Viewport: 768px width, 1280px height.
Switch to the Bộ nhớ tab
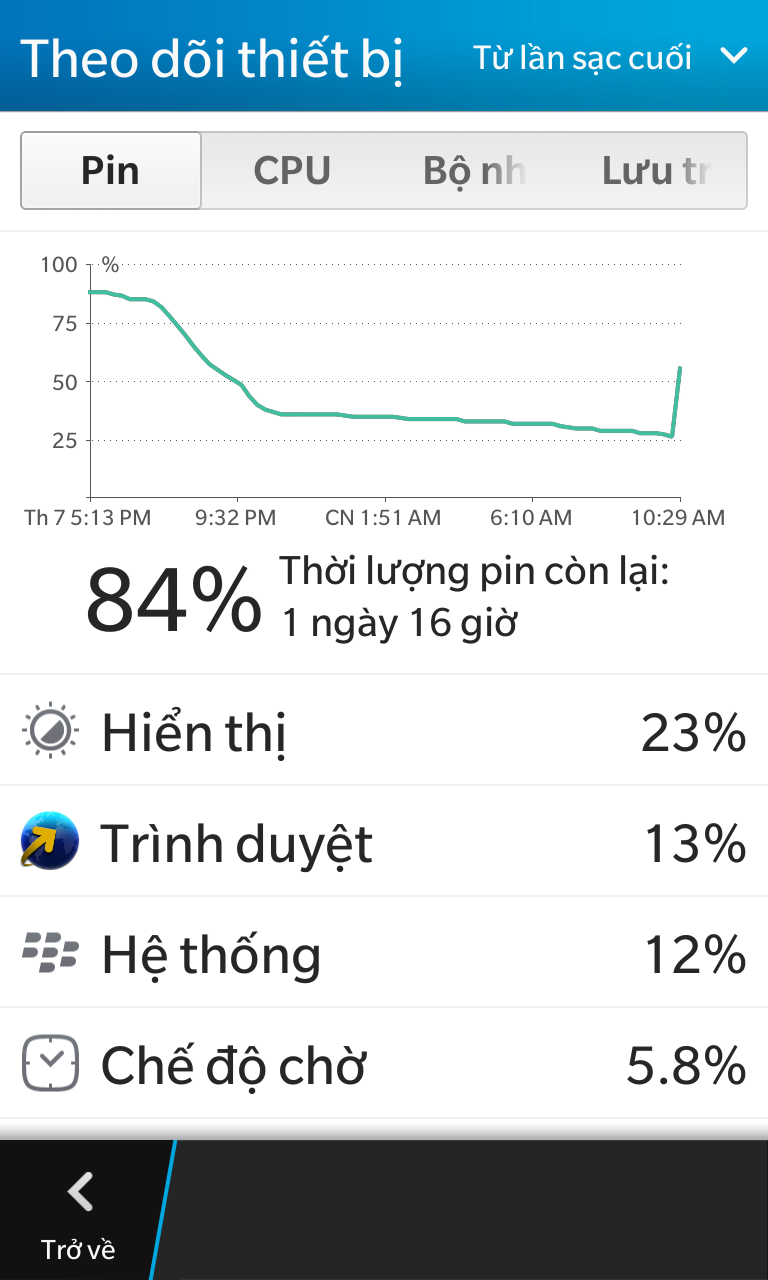[474, 171]
